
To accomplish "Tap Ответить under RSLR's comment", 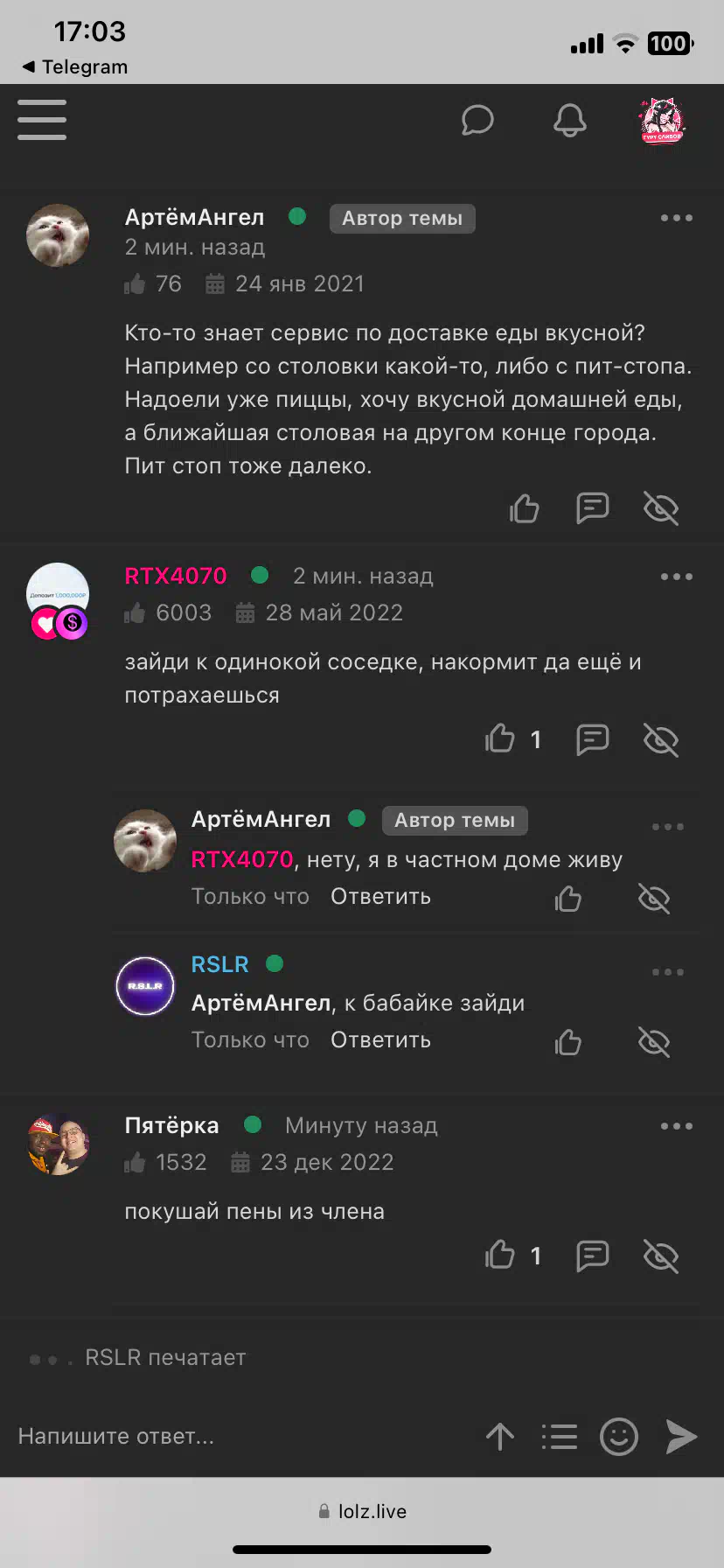I will (x=380, y=1040).
